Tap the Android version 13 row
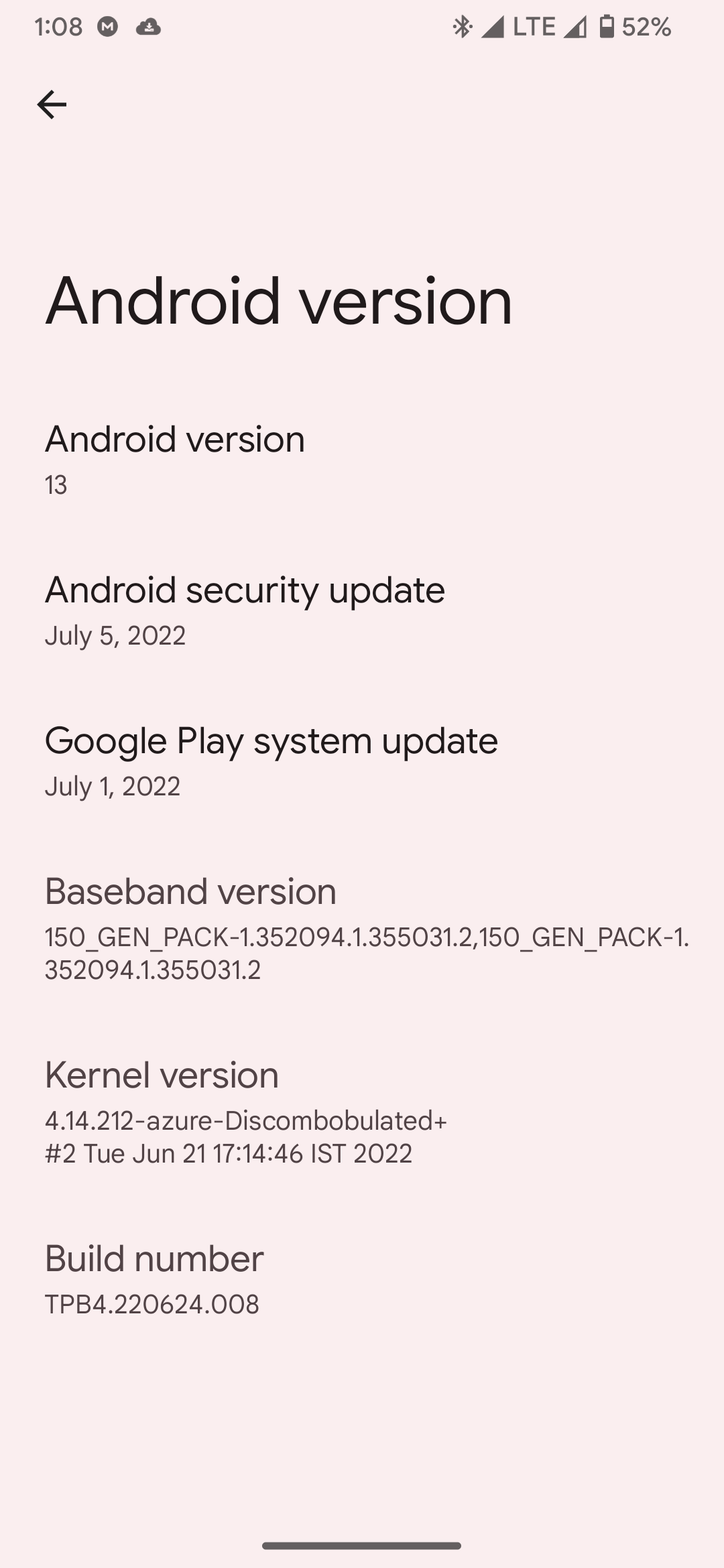Viewport: 724px width, 1568px height. (362, 460)
